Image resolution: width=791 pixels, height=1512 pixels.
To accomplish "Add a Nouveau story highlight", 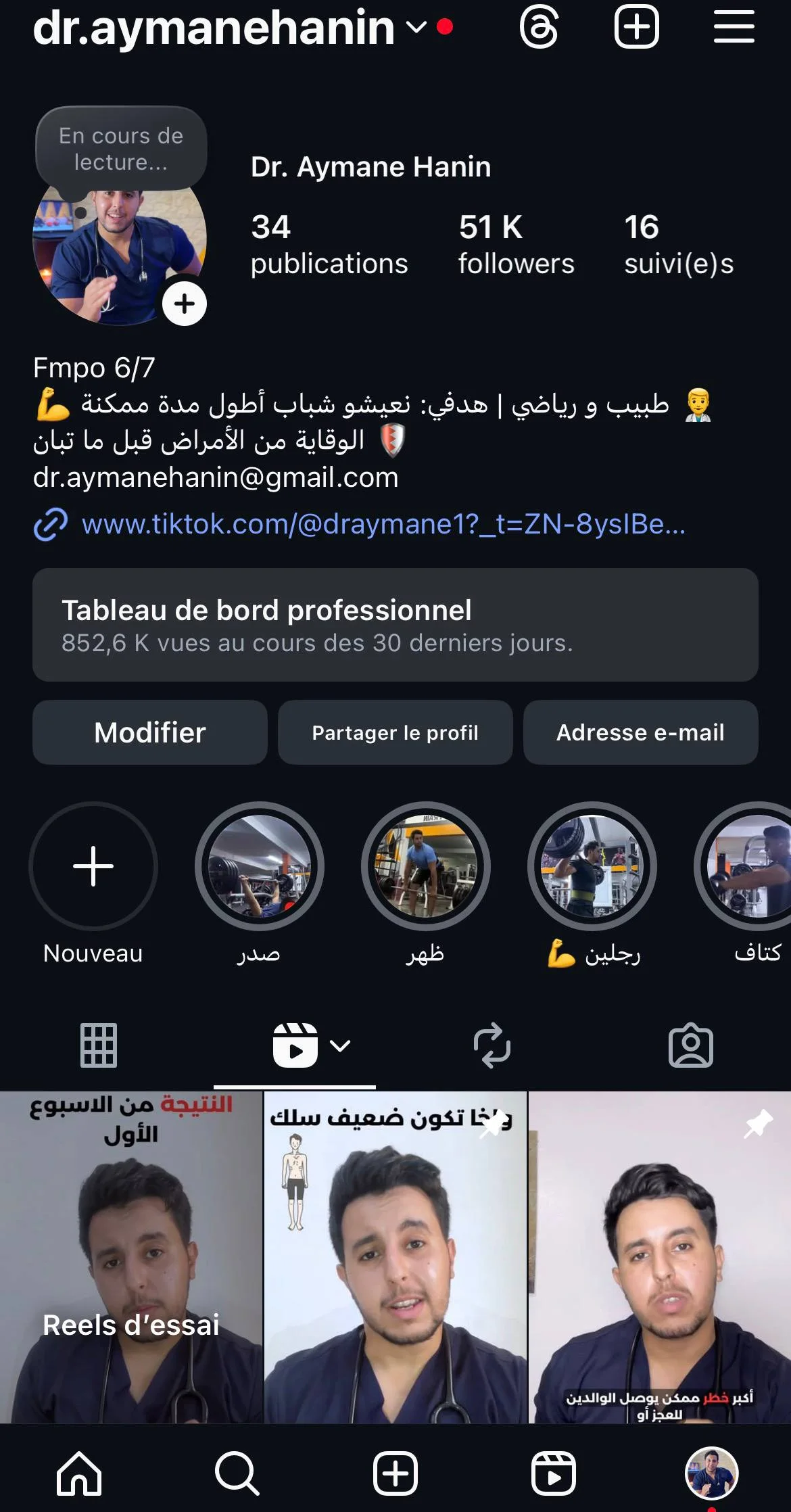I will [x=93, y=866].
